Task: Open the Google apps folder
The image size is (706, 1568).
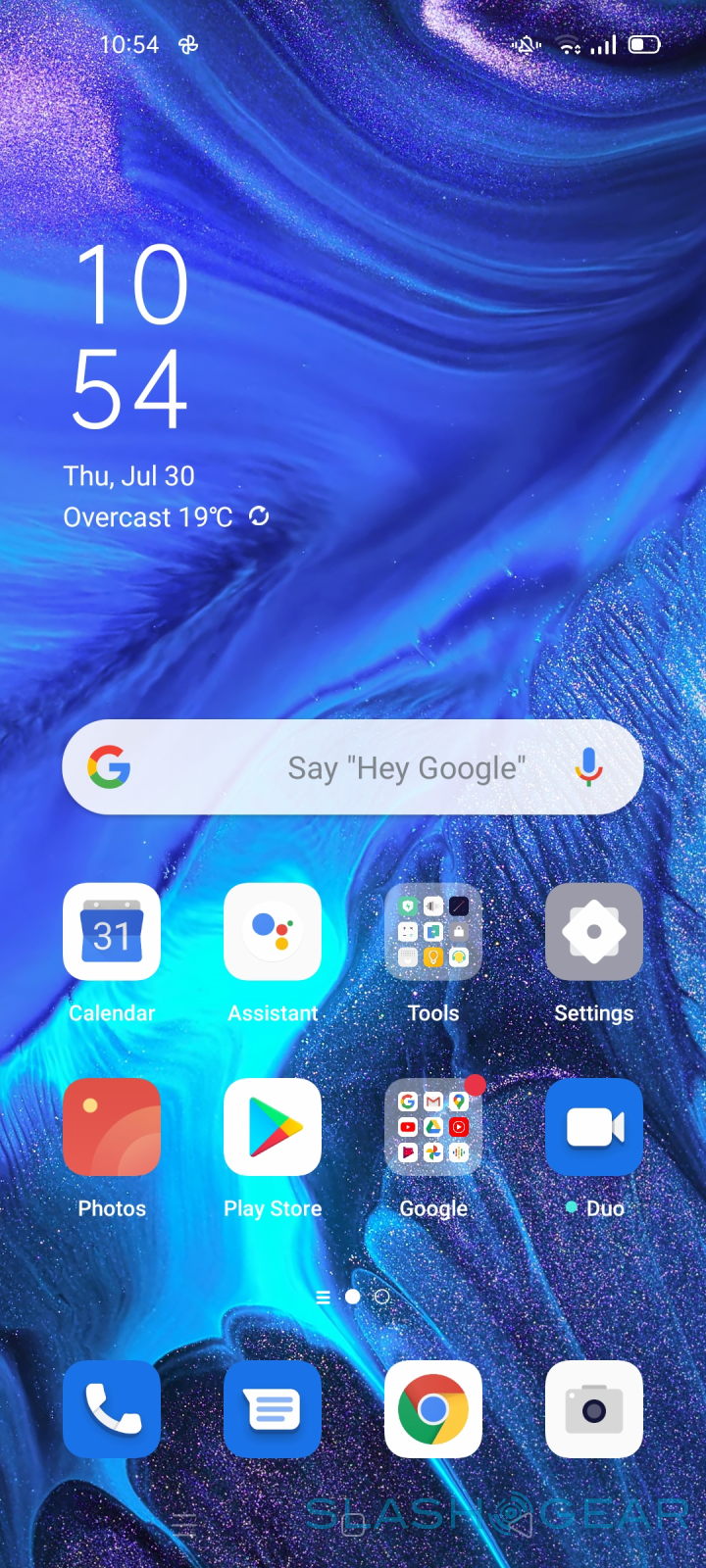Action: coord(433,1127)
